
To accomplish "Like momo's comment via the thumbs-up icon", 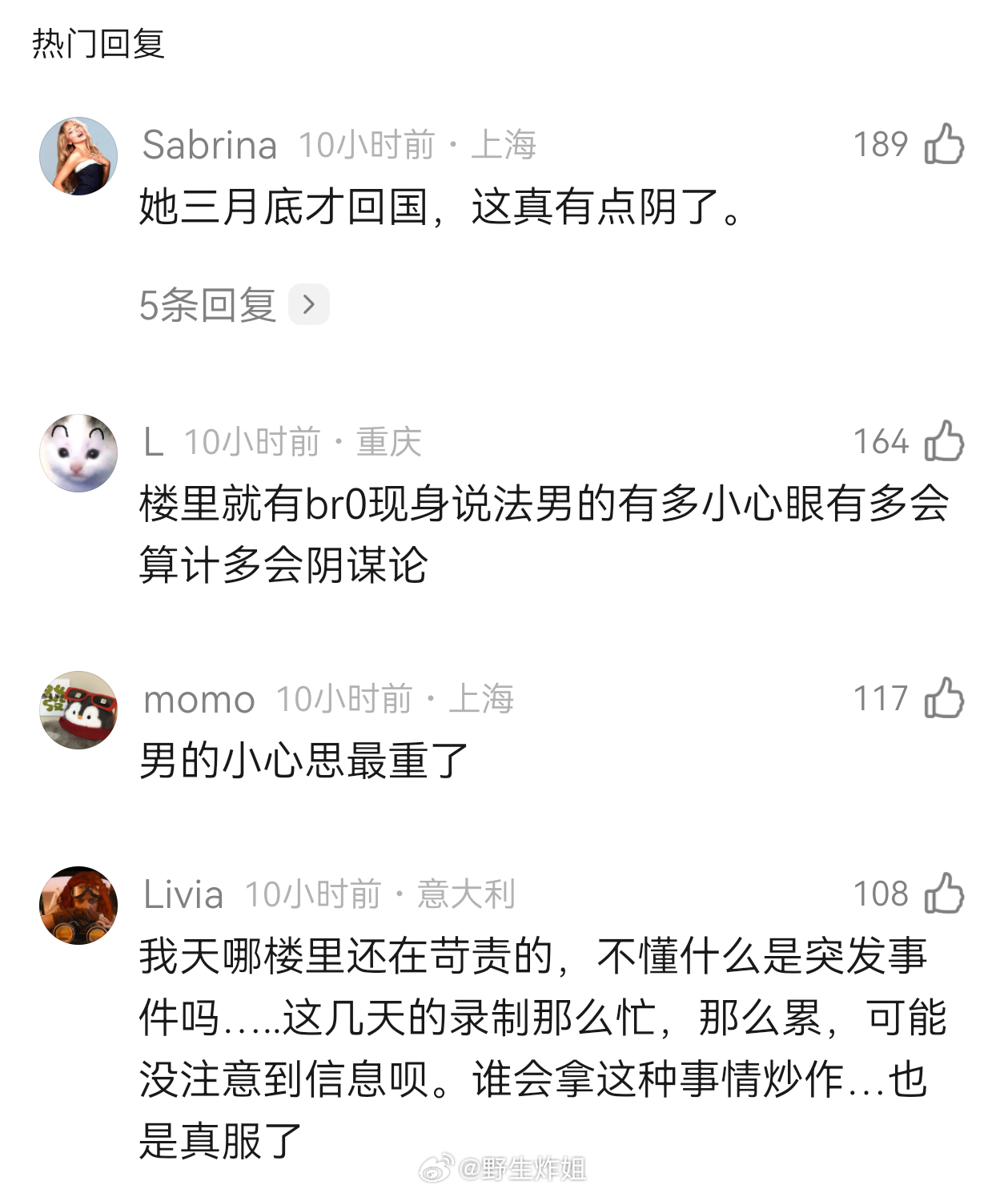I will coord(944,699).
